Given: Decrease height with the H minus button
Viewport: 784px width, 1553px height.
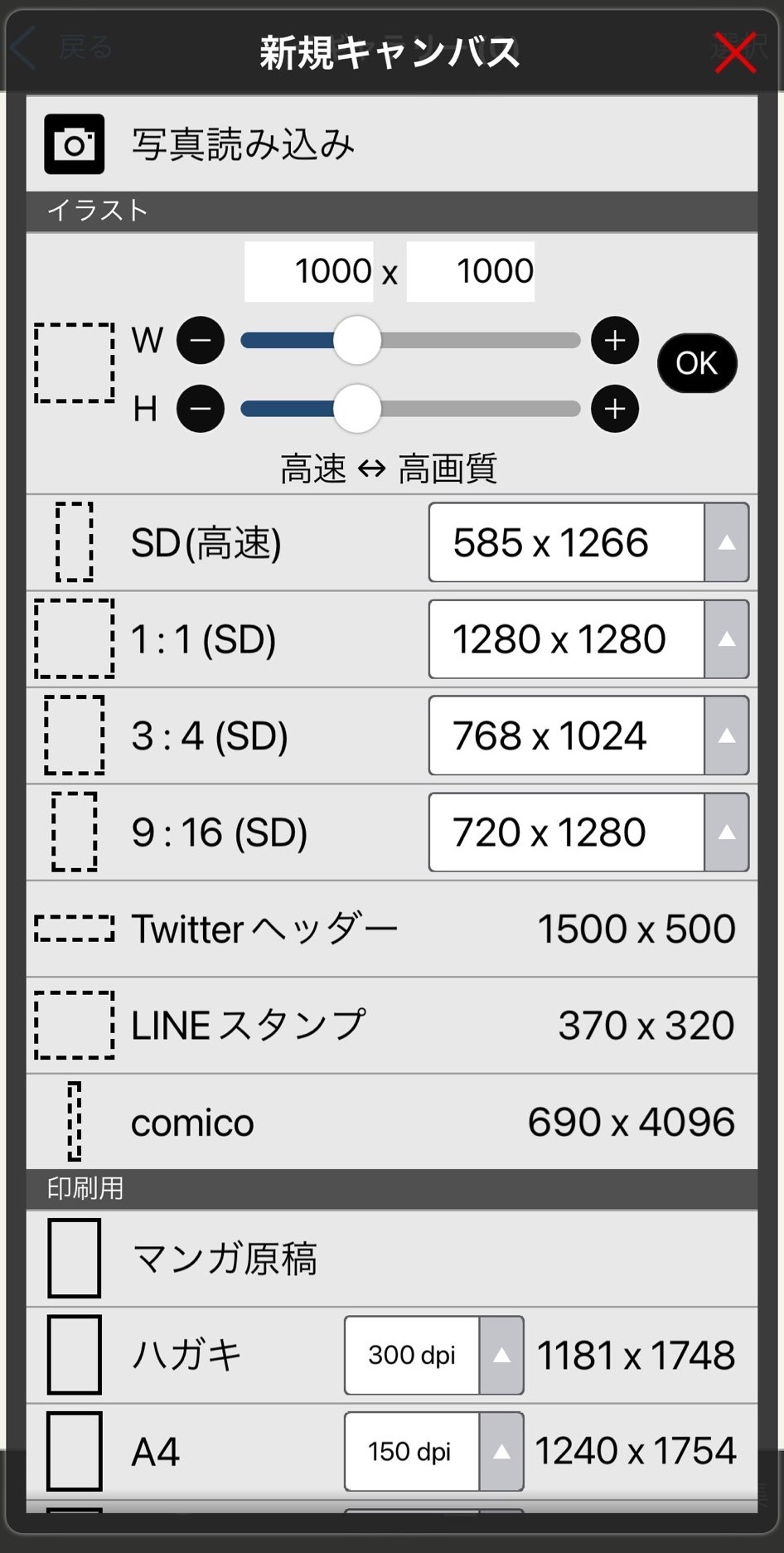Looking at the screenshot, I should [201, 409].
